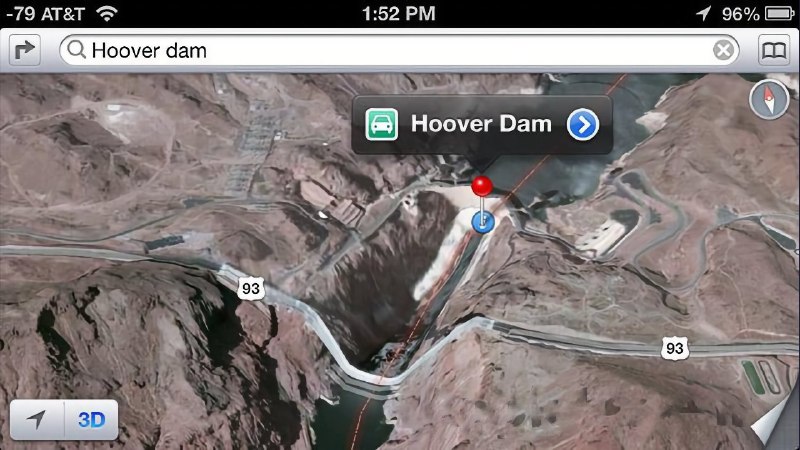Screen dimensions: 800x450
Task: Open directions with the turn arrow button
Action: (x=26, y=50)
